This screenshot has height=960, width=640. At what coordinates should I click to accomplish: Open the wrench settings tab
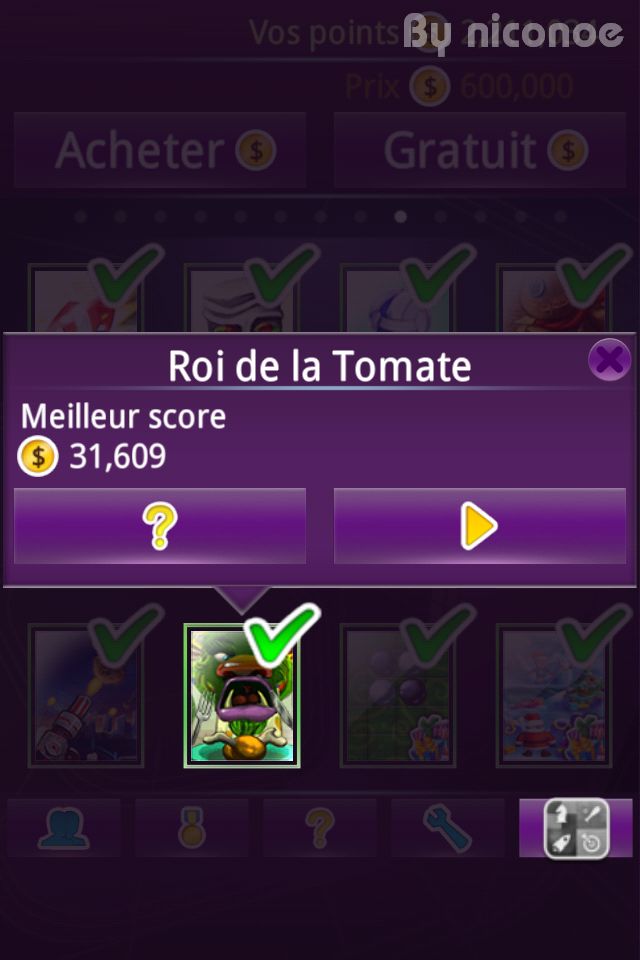(x=448, y=828)
